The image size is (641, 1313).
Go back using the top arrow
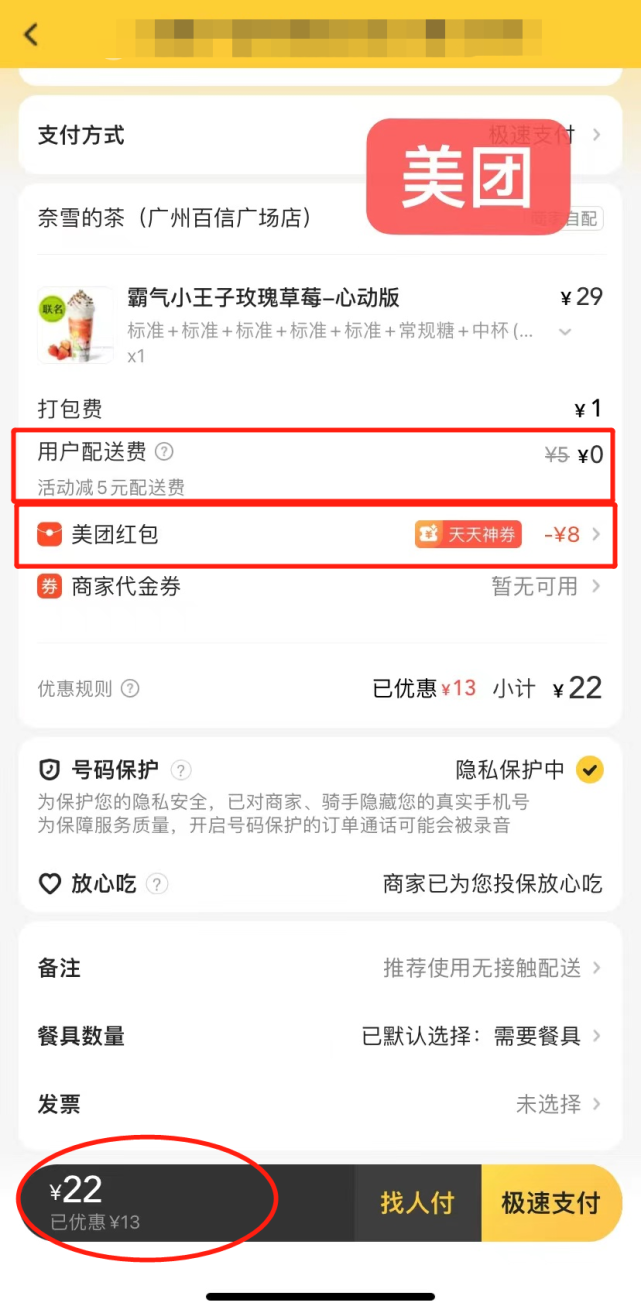click(x=31, y=34)
